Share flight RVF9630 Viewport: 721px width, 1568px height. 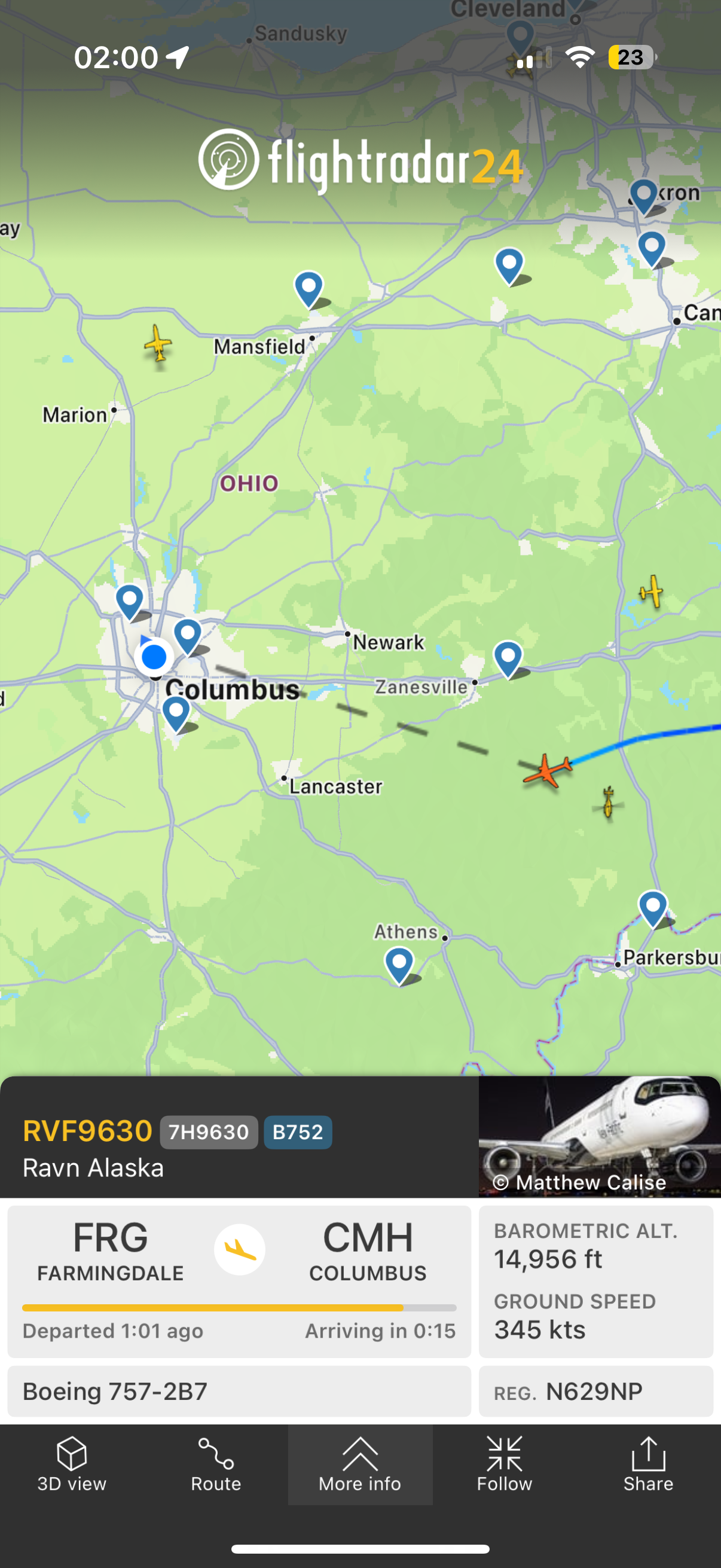click(x=648, y=1464)
